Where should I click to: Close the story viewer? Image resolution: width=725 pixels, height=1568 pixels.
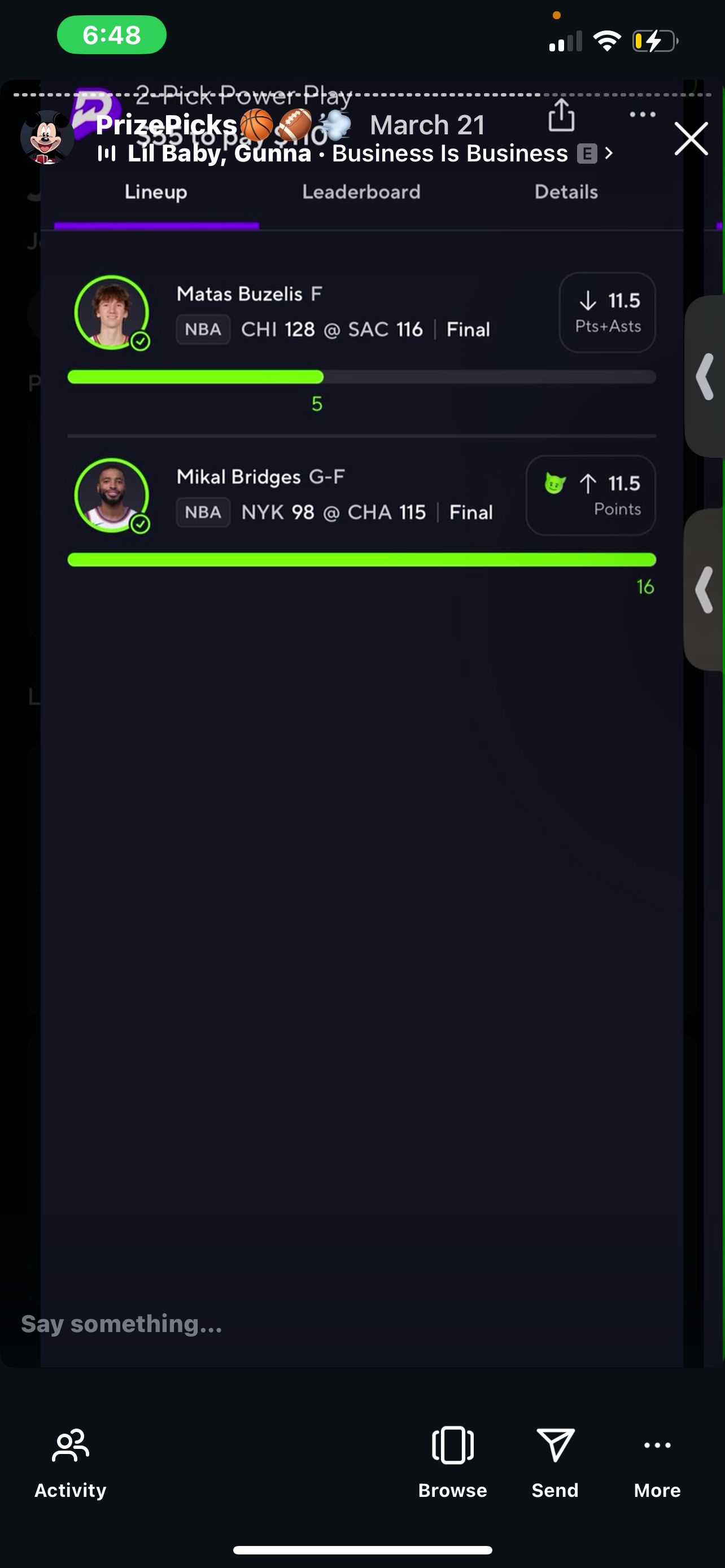(691, 139)
